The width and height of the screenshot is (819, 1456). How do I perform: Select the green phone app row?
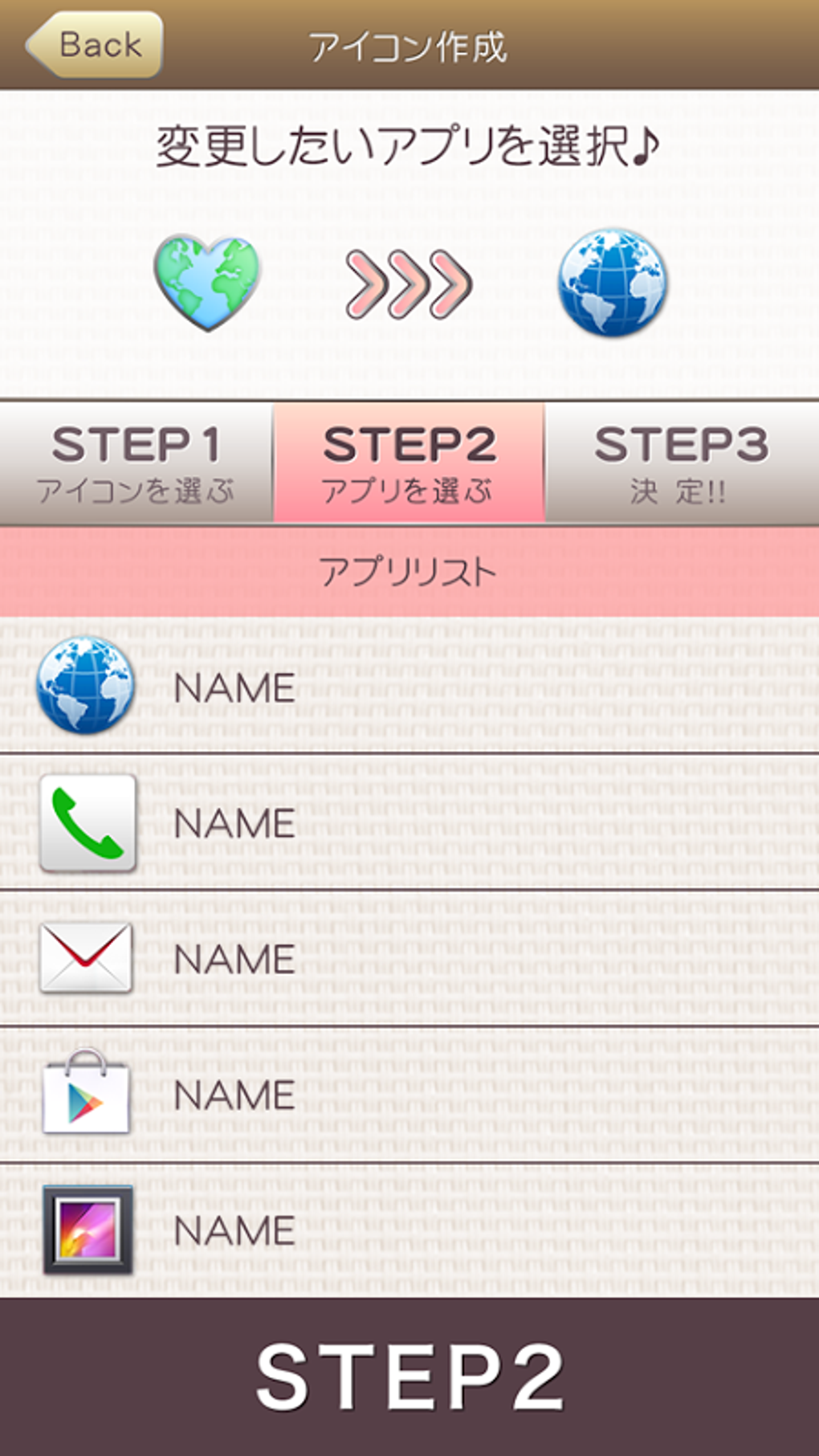click(x=409, y=822)
